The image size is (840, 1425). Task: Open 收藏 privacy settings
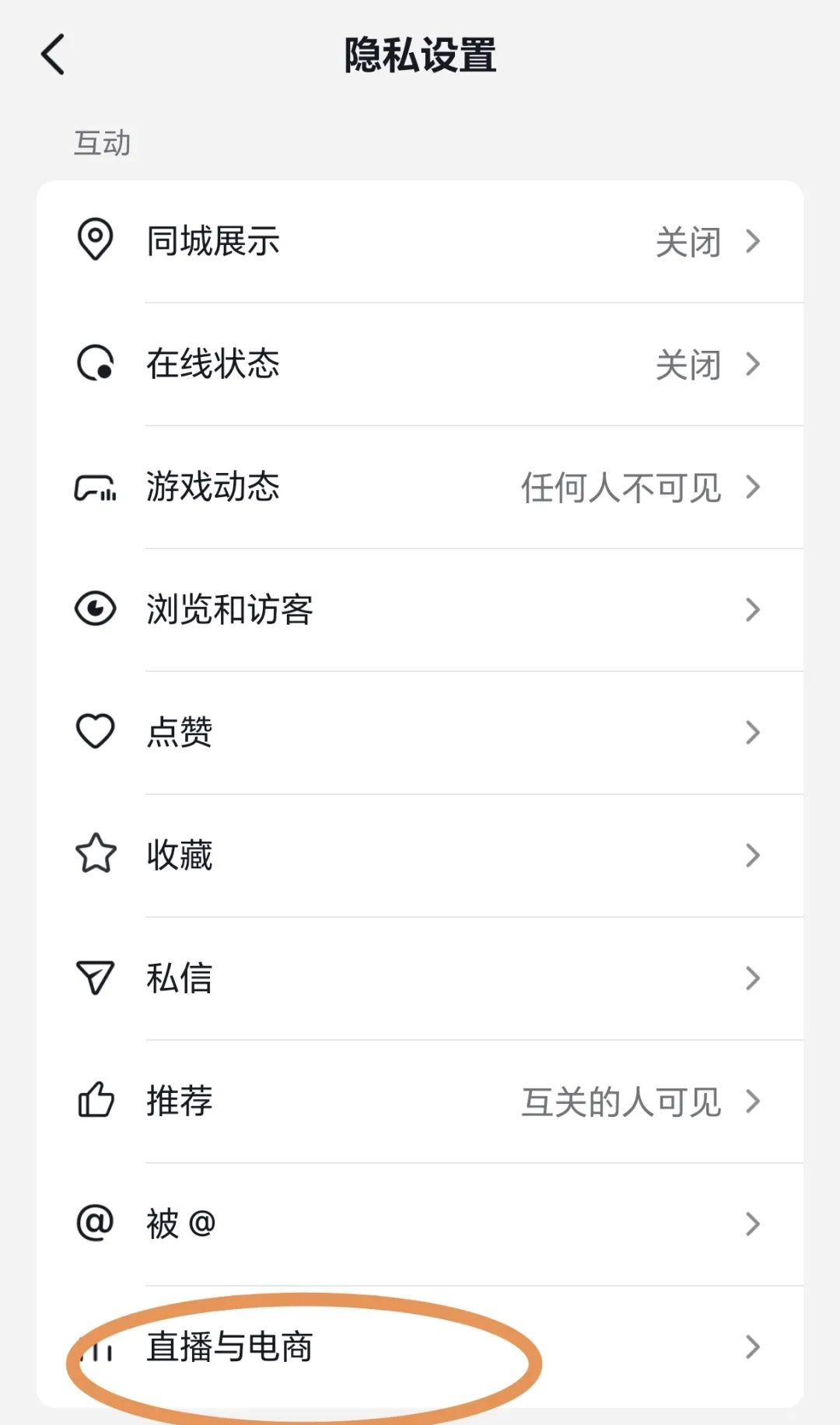coord(420,855)
